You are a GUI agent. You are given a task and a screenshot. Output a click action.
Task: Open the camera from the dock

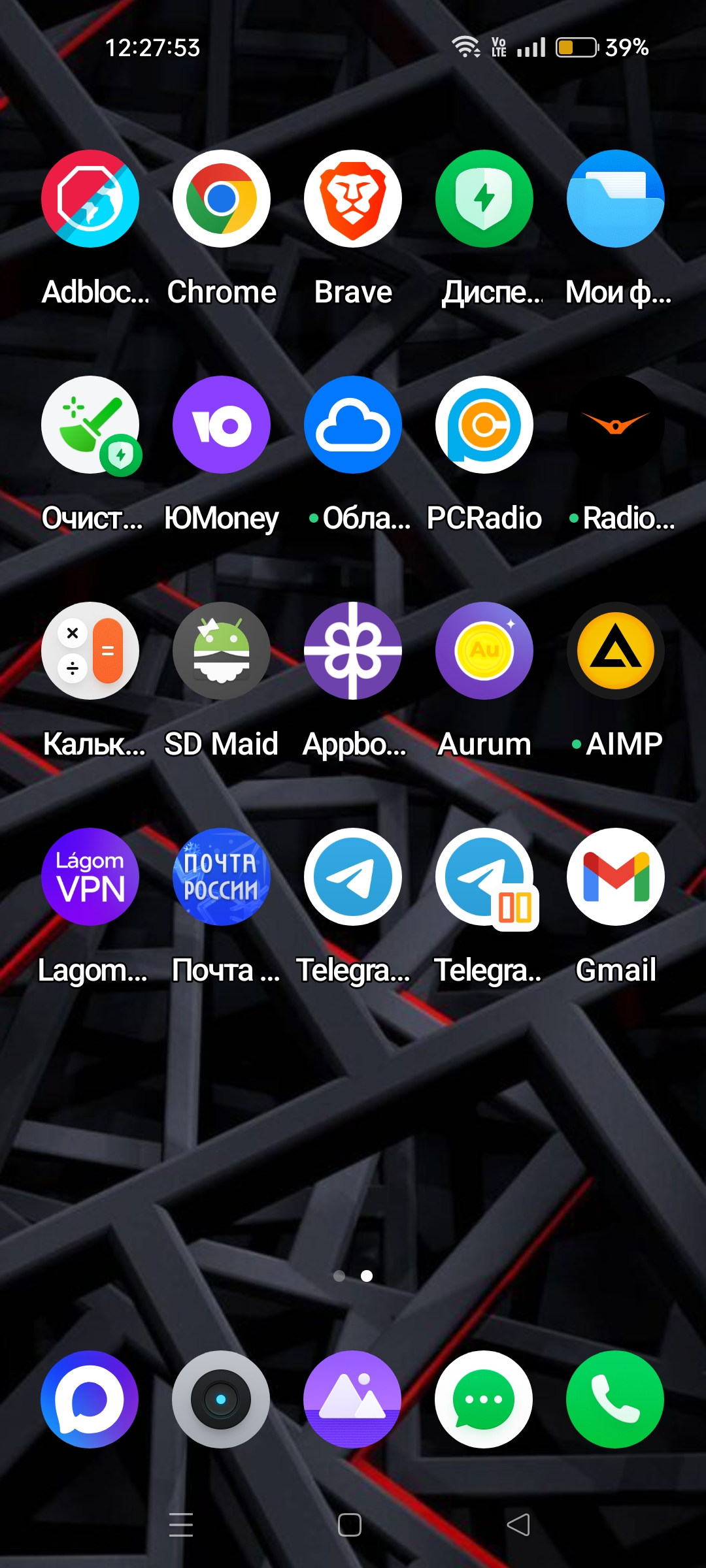coord(221,1399)
